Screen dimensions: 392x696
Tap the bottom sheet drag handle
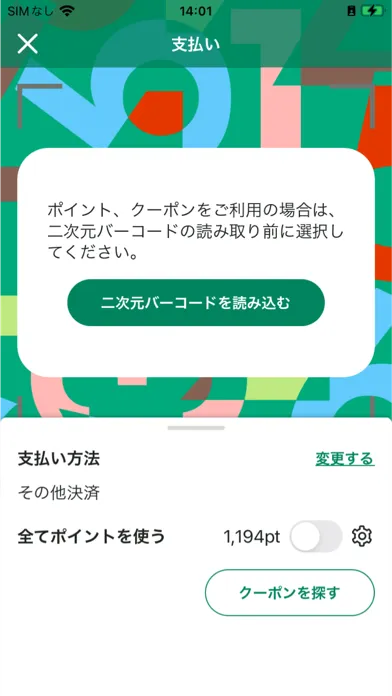[x=196, y=428]
